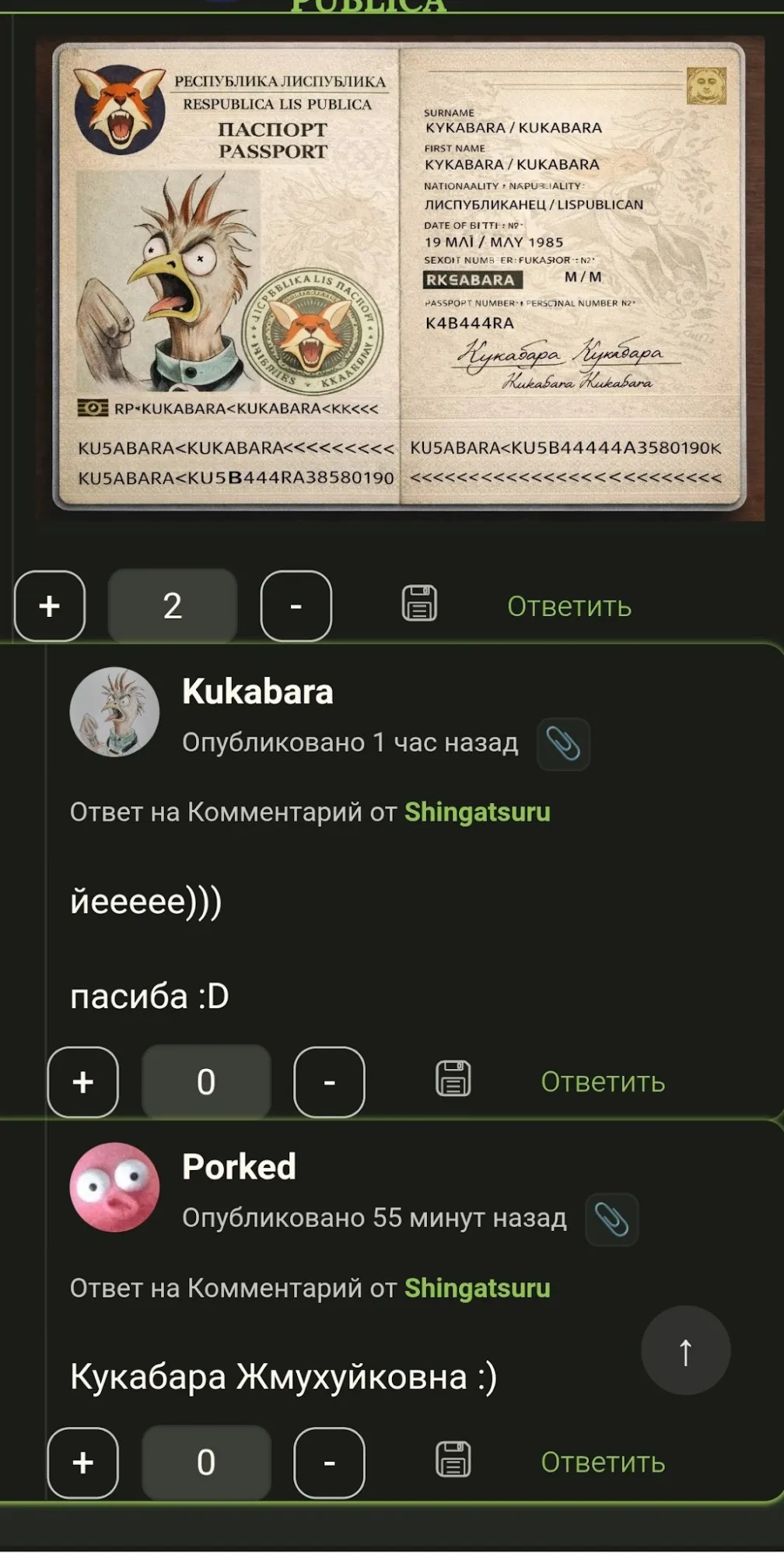Reply to Porked's comment
The width and height of the screenshot is (784, 1556).
point(603,1463)
